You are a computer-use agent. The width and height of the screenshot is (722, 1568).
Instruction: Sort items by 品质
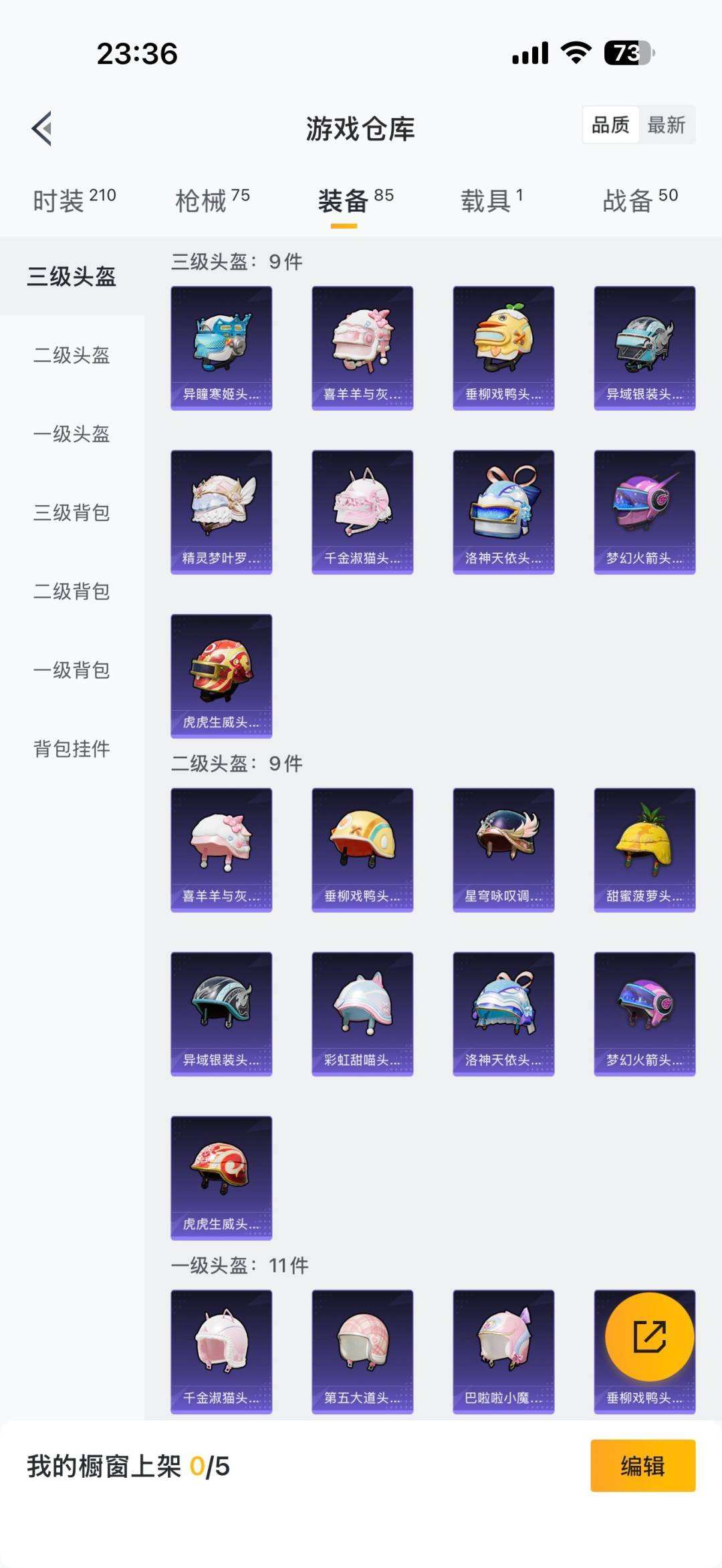click(x=610, y=125)
